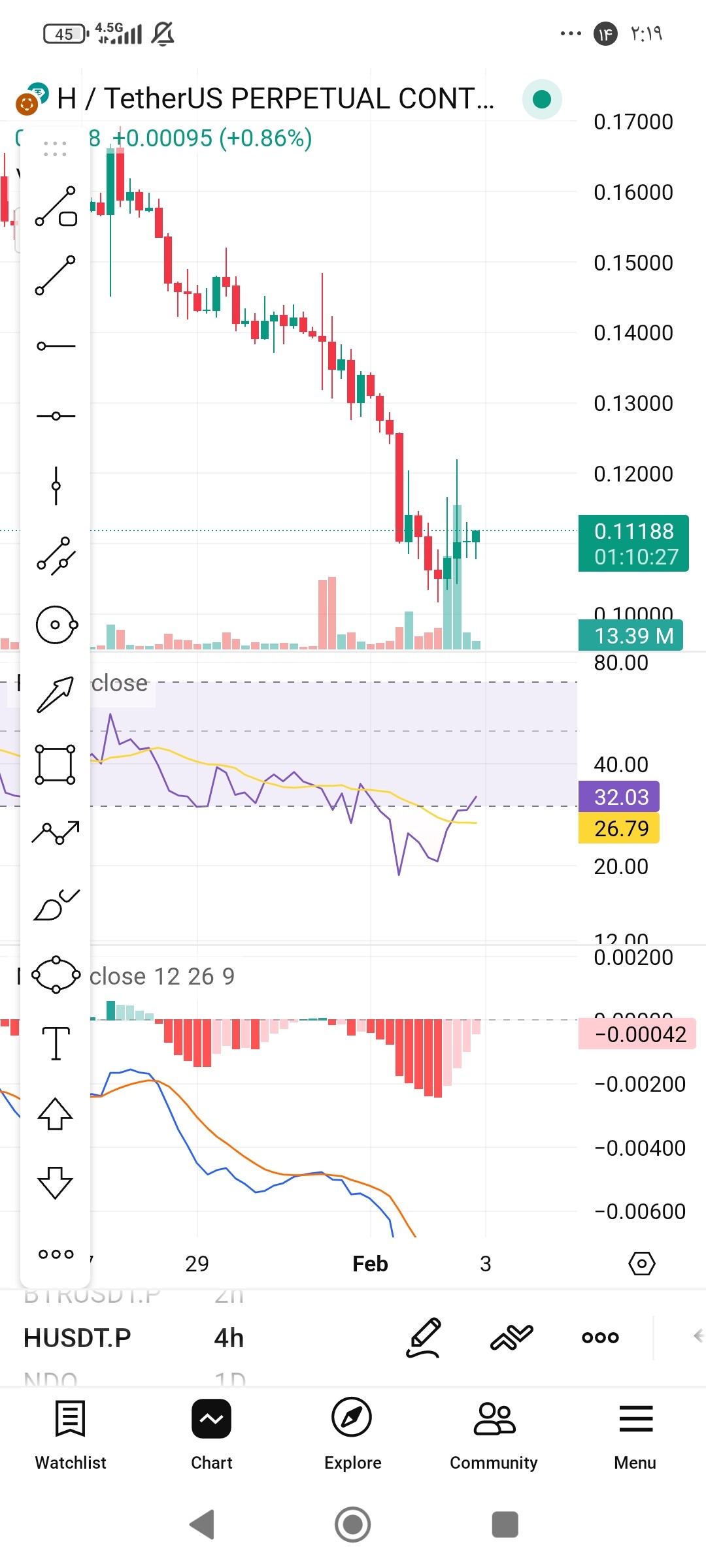This screenshot has width=706, height=1568.
Task: Select the trend line drawing tool
Action: 56,276
